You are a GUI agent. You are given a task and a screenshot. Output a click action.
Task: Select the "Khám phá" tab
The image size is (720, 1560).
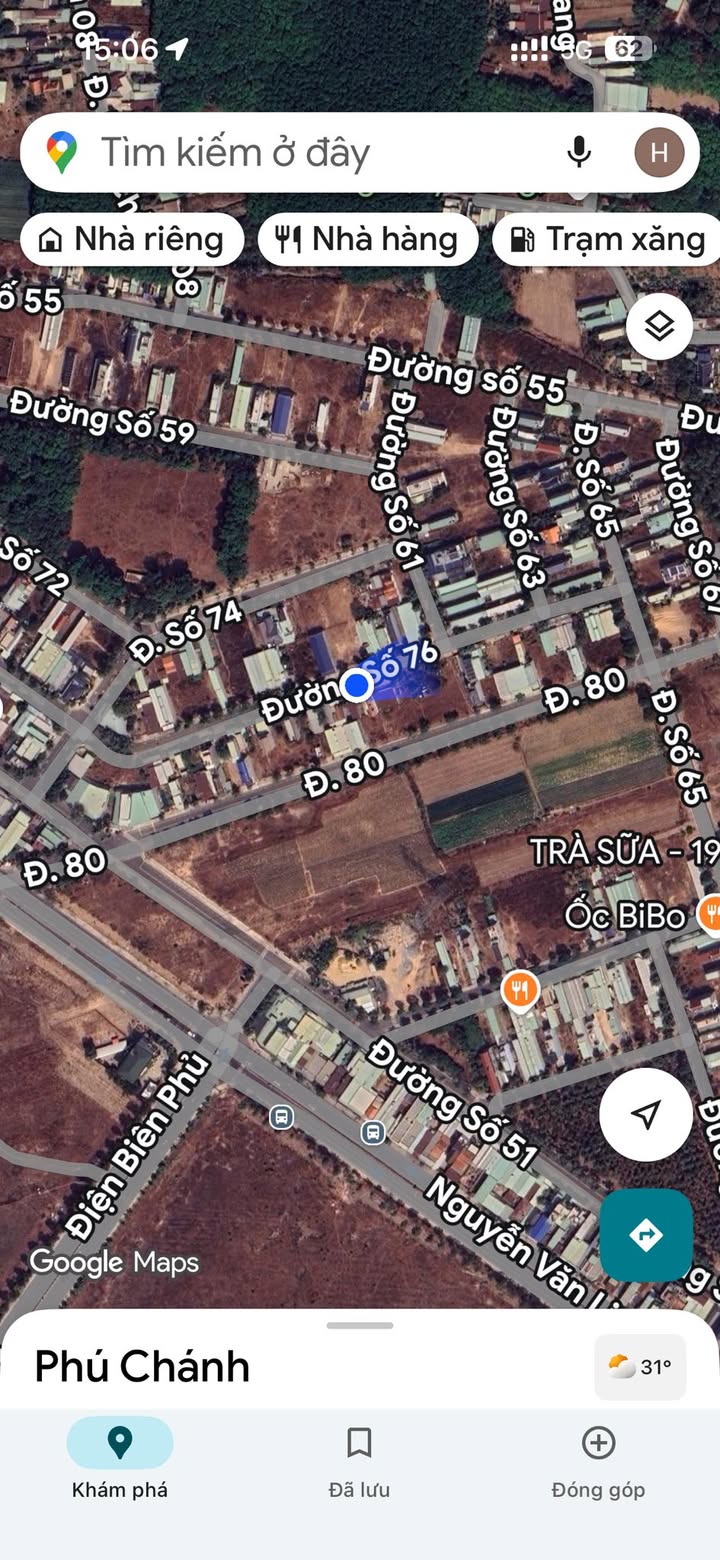120,1462
